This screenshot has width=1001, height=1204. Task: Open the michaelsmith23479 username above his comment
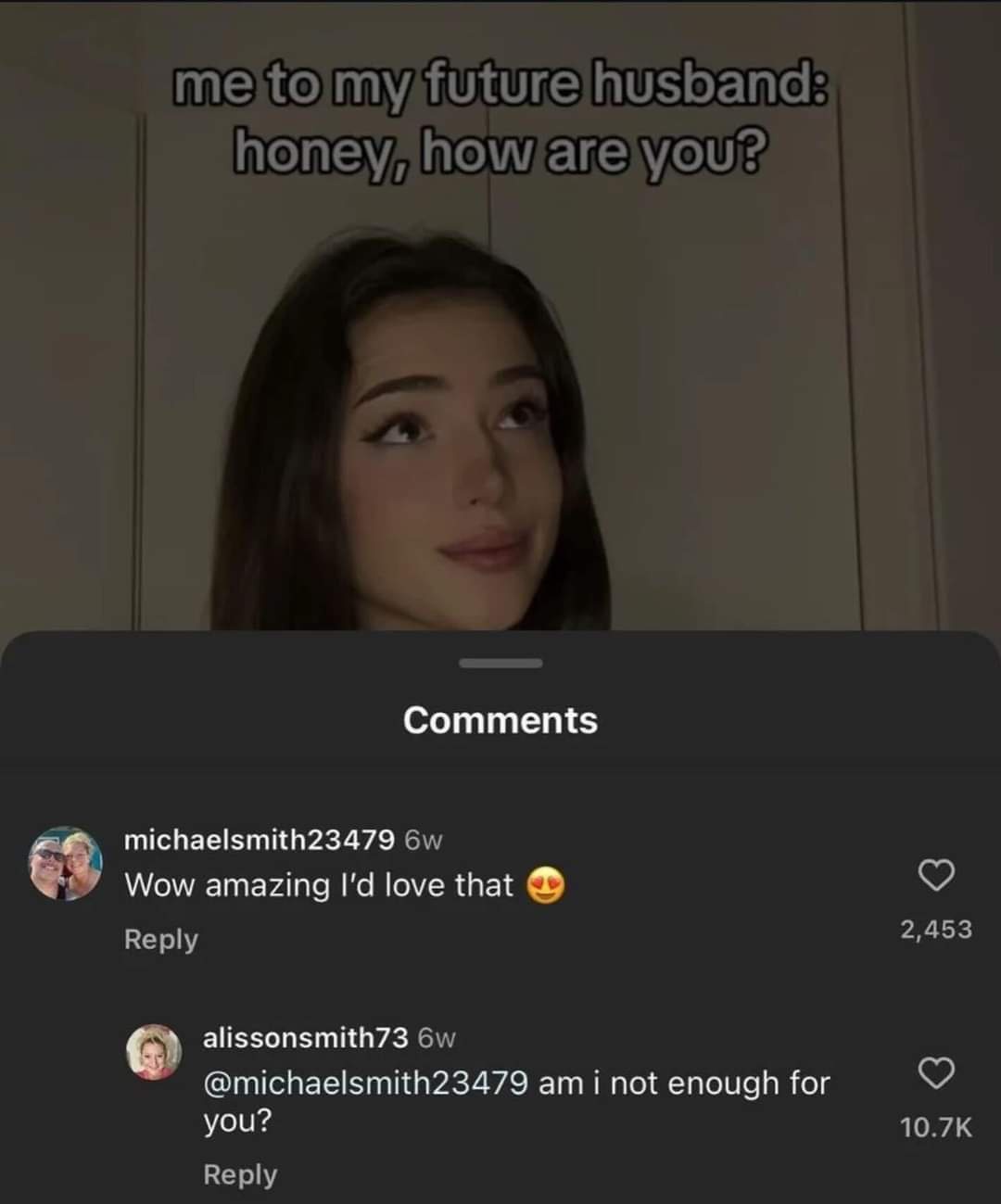point(260,840)
